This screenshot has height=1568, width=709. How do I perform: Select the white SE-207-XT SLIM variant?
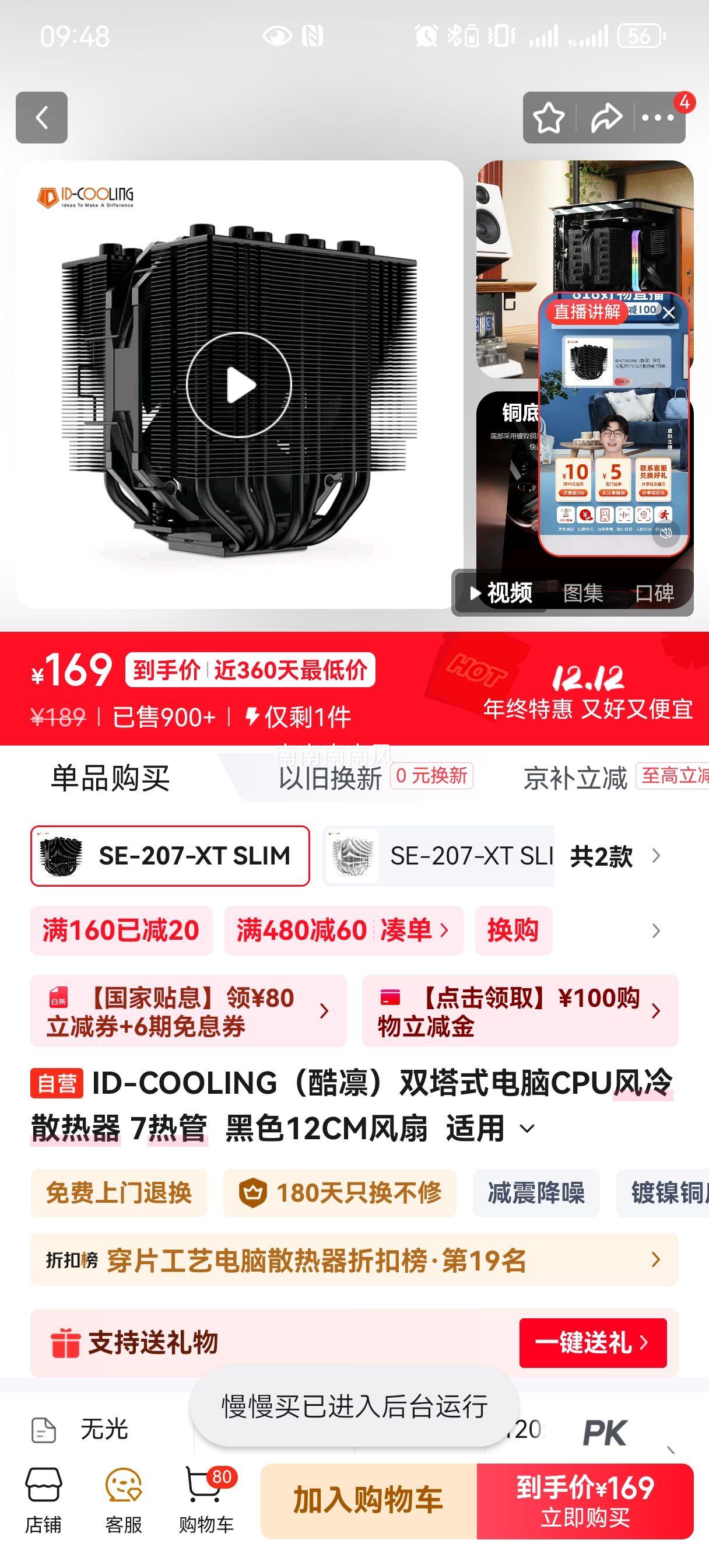coord(438,856)
